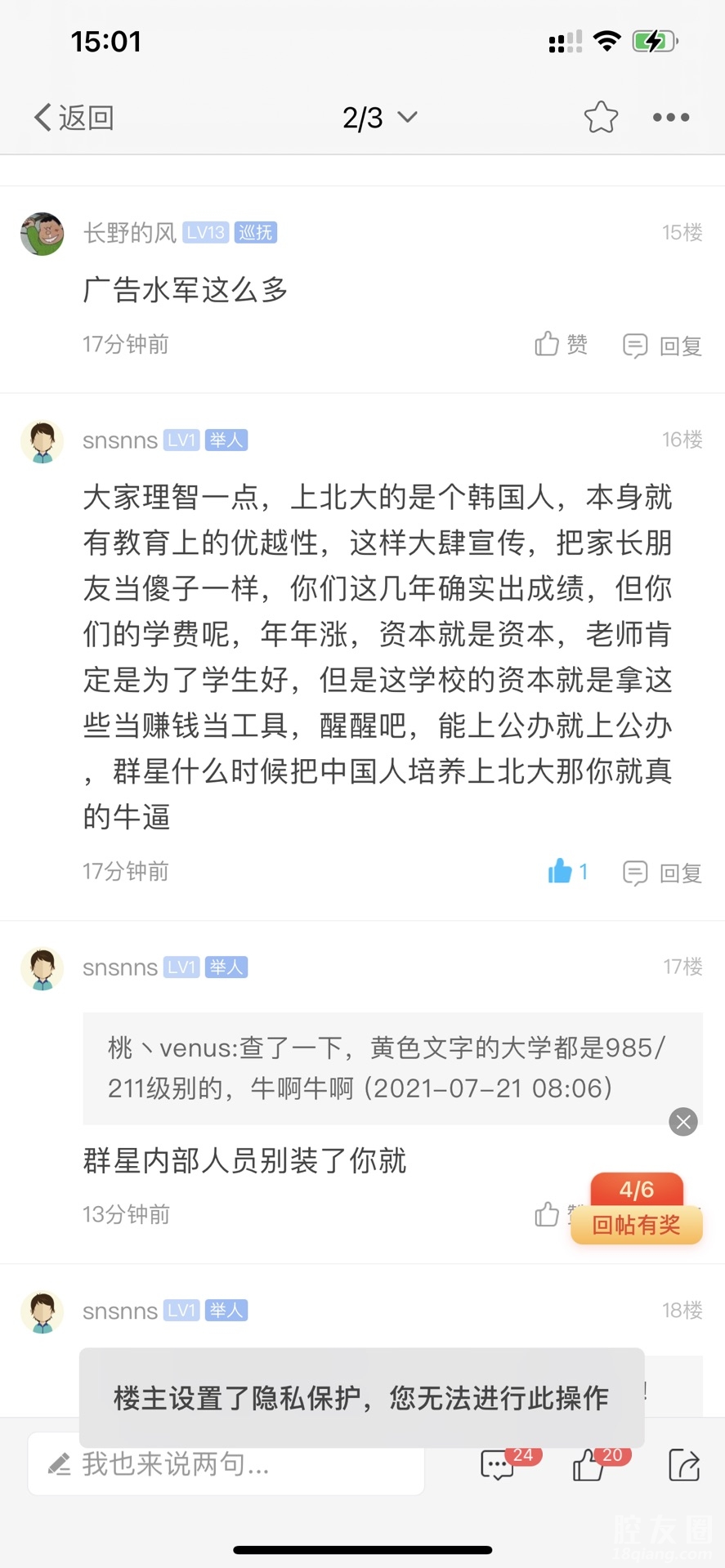Favorite this thread with the star icon
This screenshot has width=725, height=1568.
[601, 118]
